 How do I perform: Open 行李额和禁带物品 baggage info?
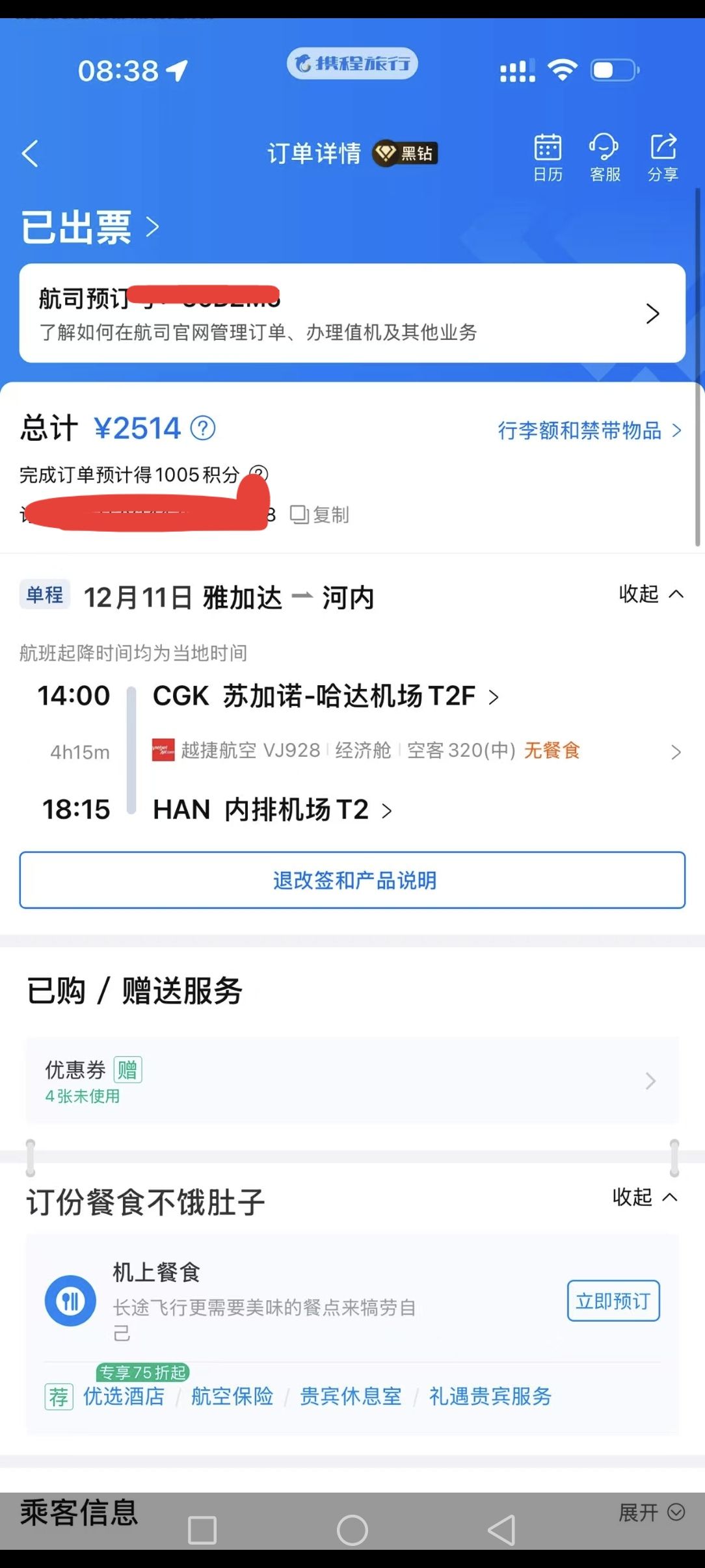[x=589, y=430]
